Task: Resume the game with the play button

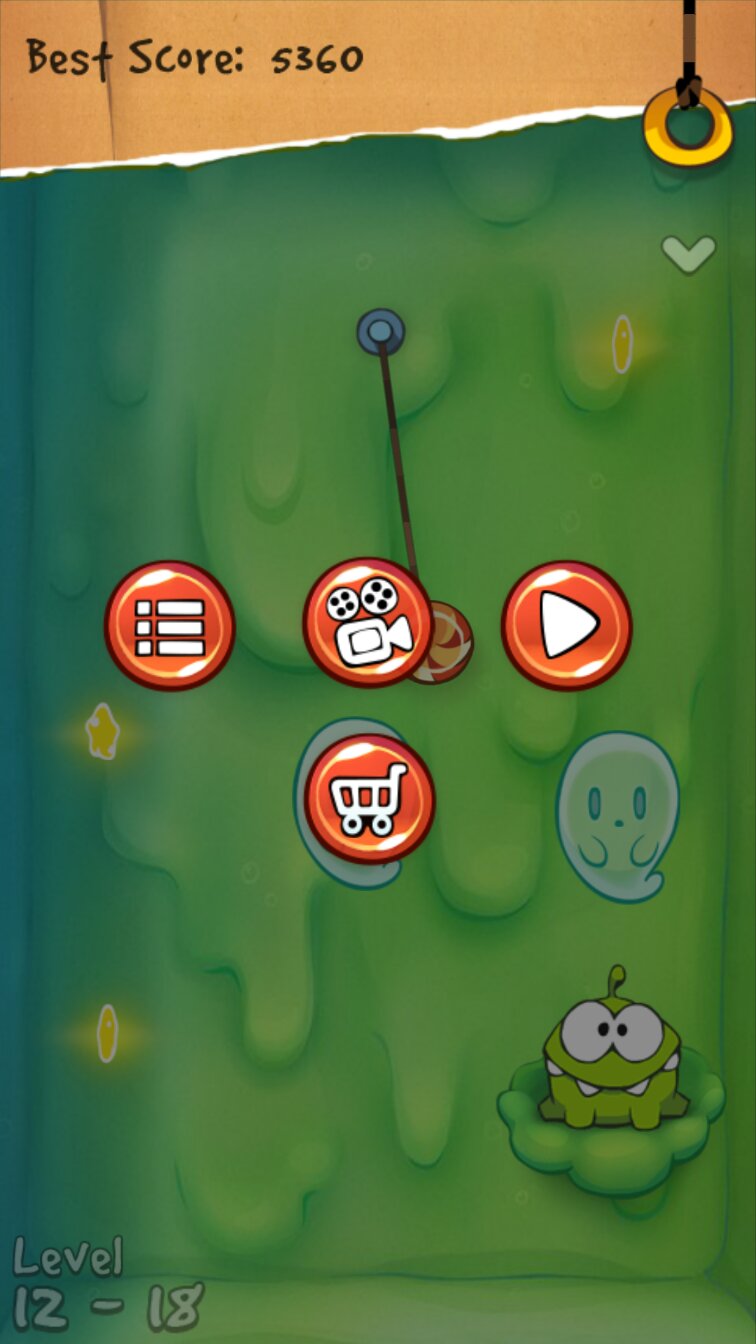Action: click(x=566, y=626)
